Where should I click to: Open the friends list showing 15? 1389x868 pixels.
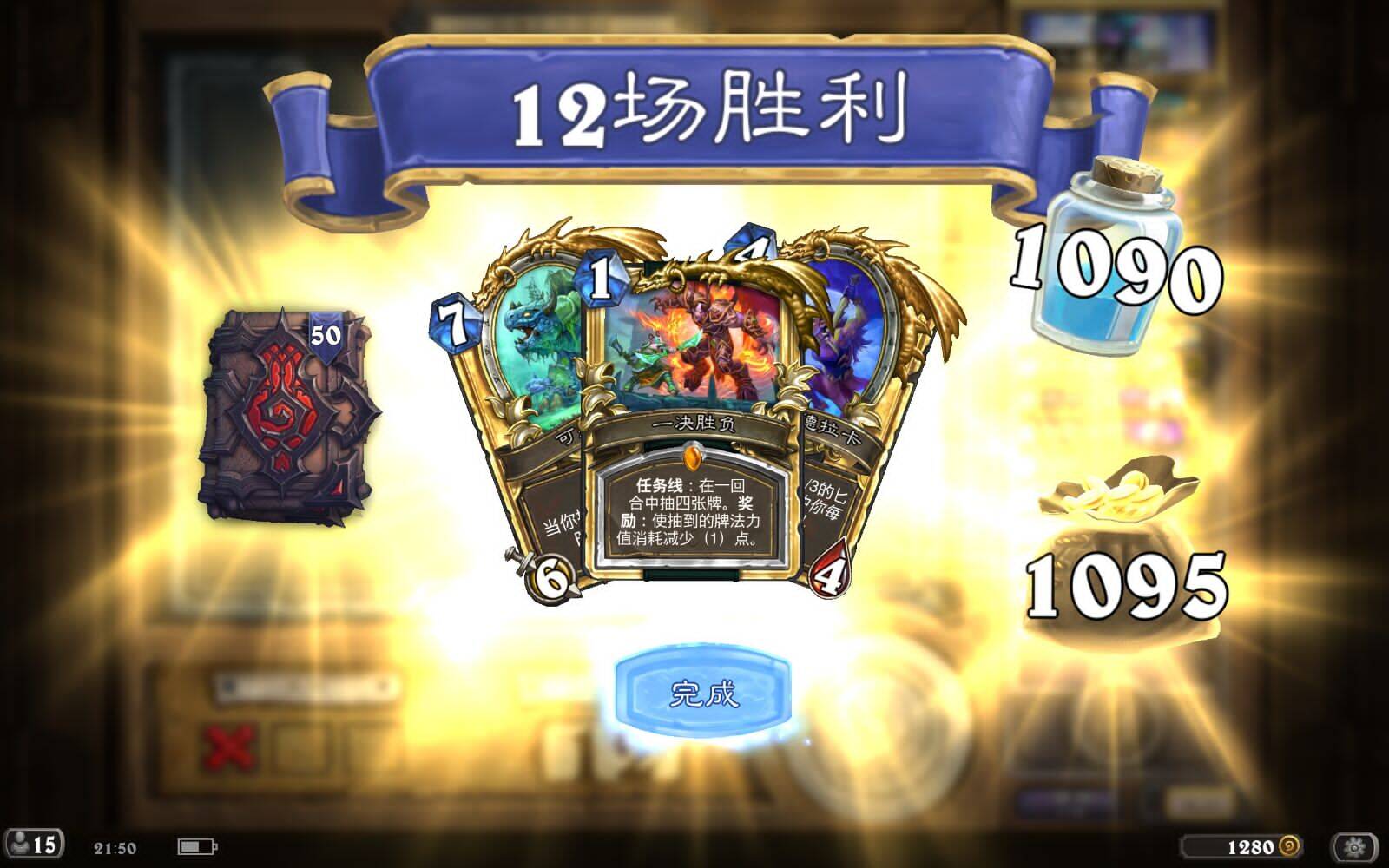click(x=33, y=845)
